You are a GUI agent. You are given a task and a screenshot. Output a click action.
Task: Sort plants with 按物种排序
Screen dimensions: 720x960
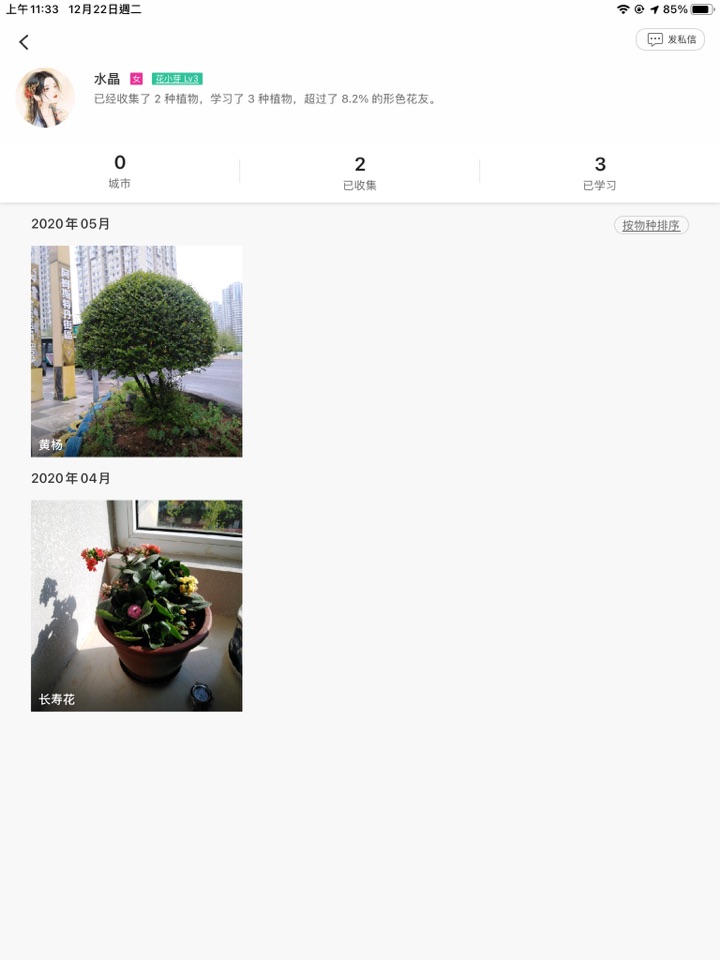click(x=651, y=225)
